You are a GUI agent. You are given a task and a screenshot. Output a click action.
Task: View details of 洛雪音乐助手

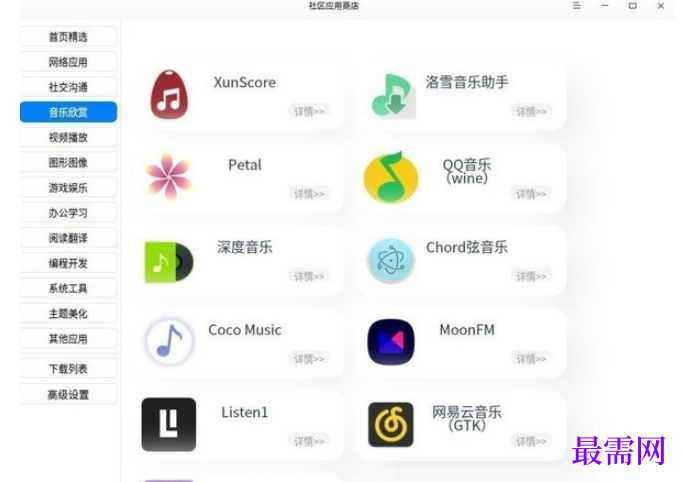532,111
